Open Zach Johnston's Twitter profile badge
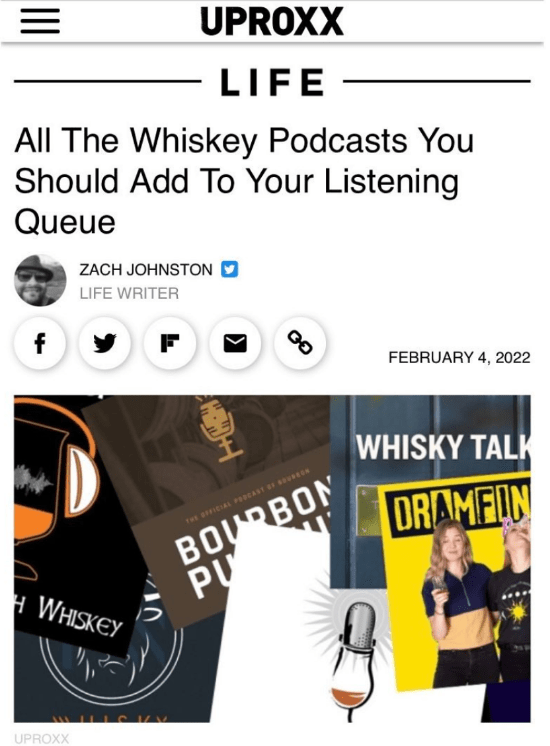Viewport: 550px width, 746px height. [229, 269]
